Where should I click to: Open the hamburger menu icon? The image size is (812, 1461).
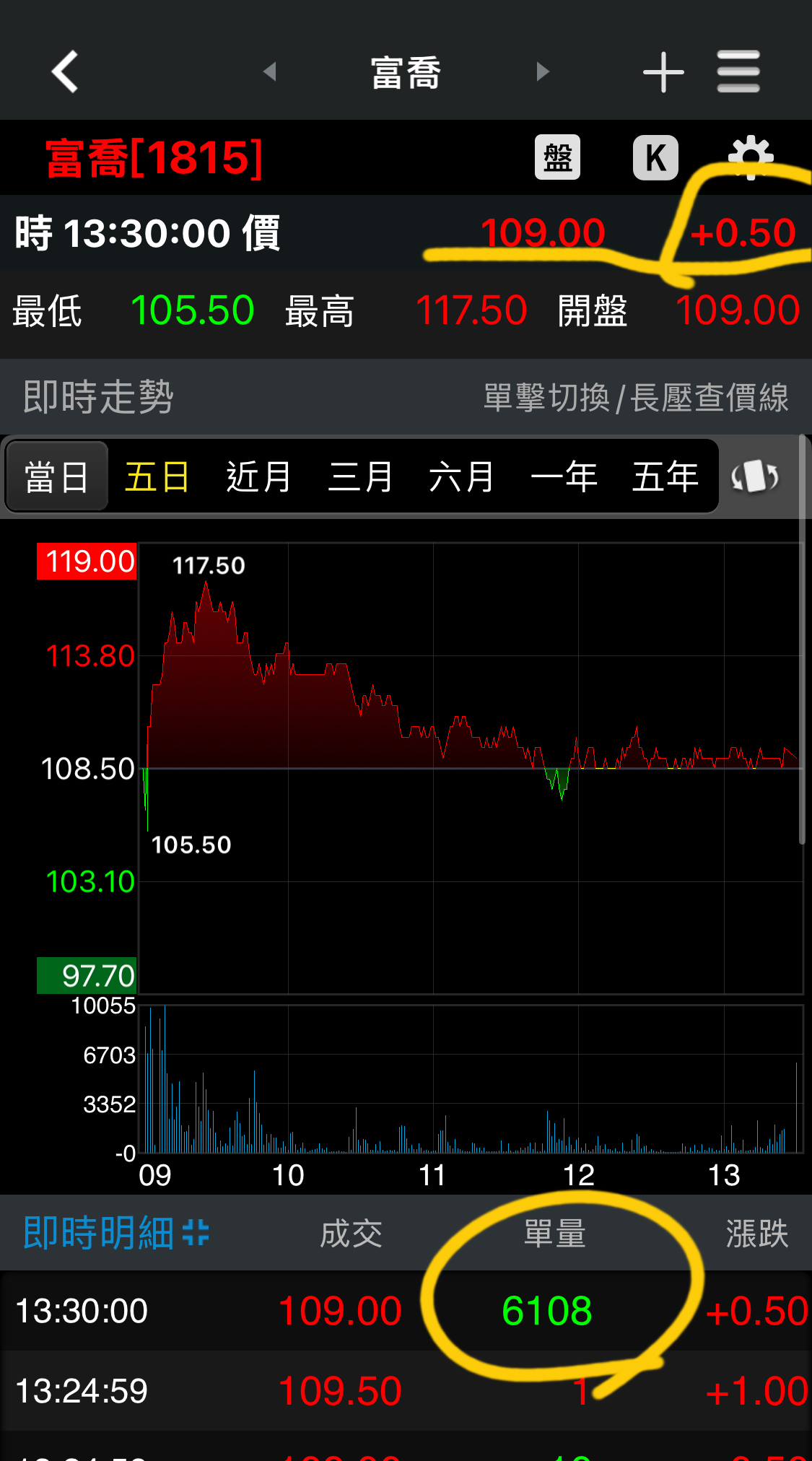(738, 71)
